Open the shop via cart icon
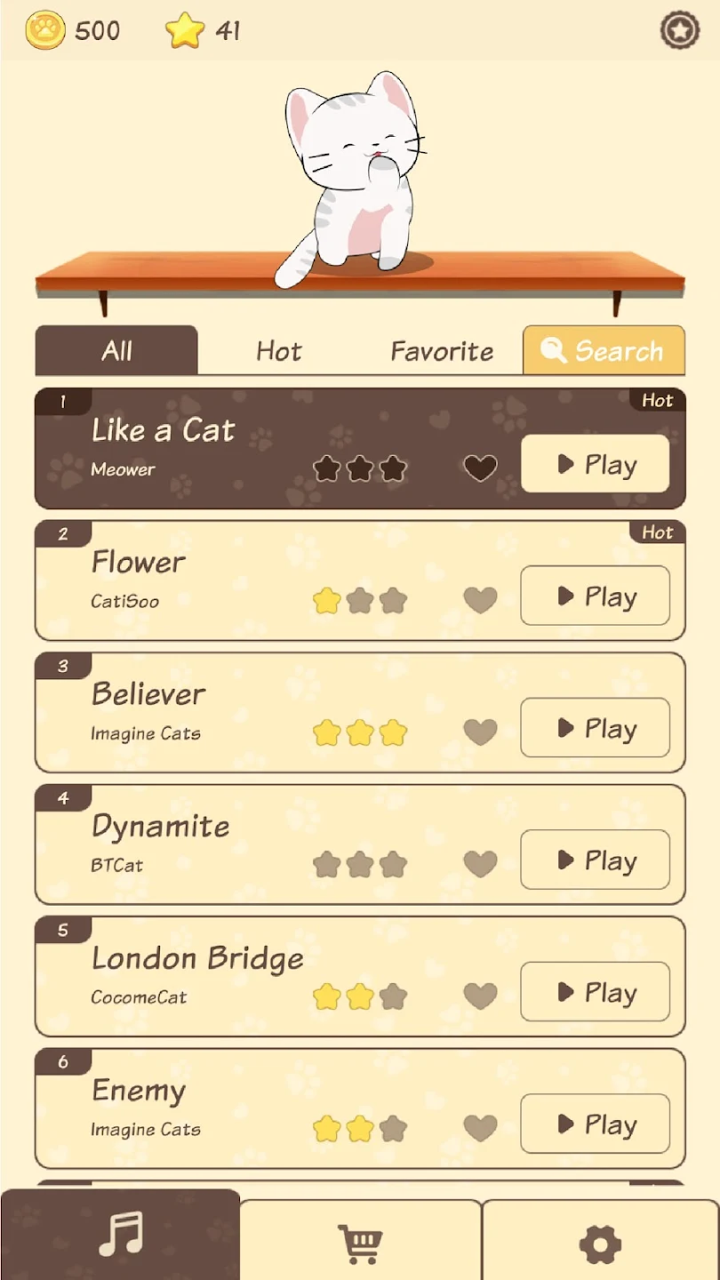The width and height of the screenshot is (720, 1280). (360, 1240)
